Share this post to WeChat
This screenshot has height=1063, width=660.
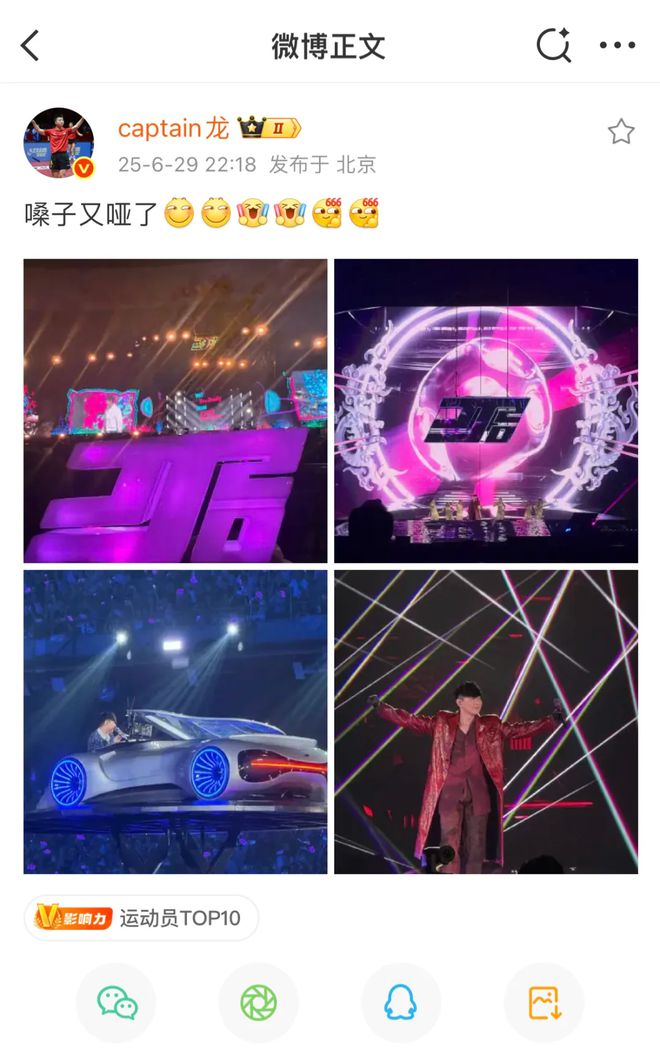tap(117, 1003)
